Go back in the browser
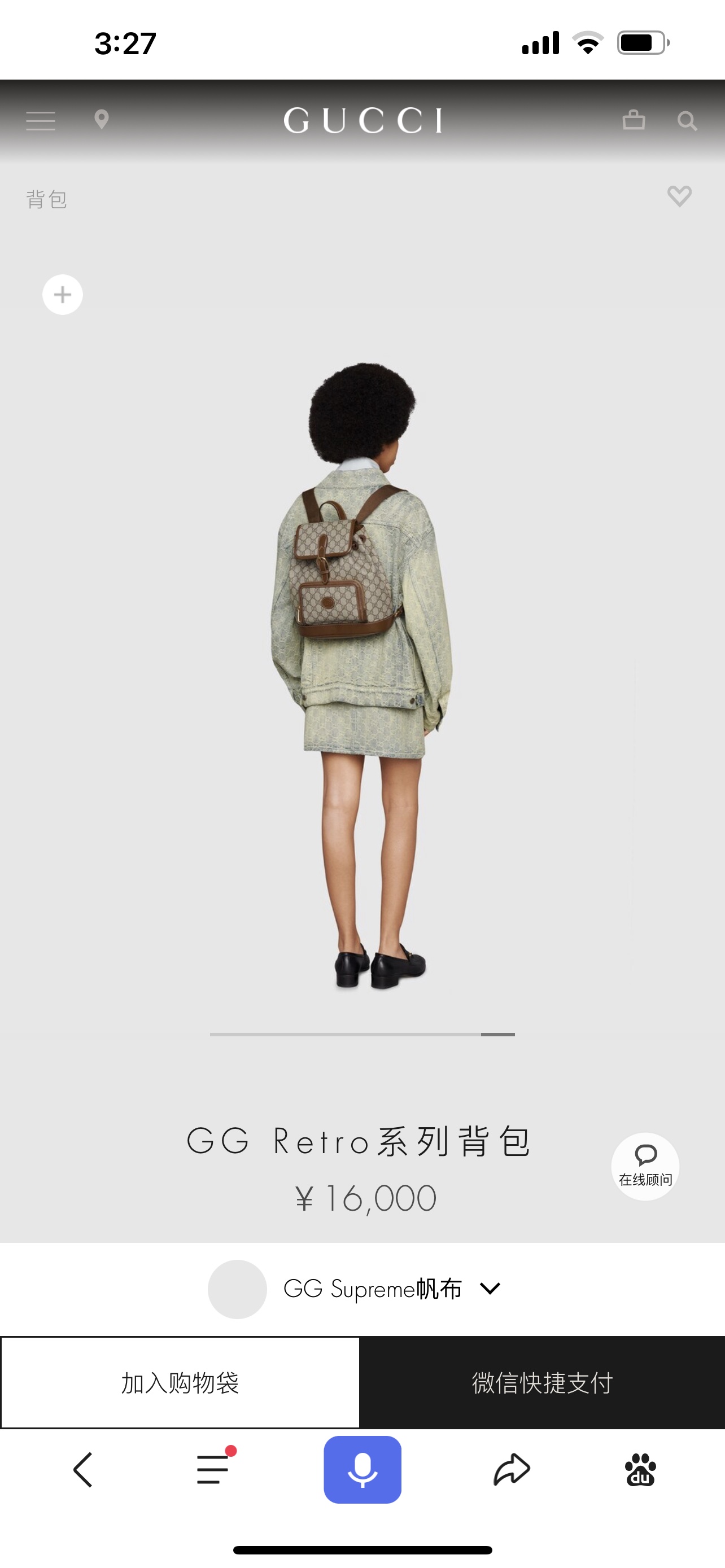Viewport: 725px width, 1568px height. tap(83, 1469)
